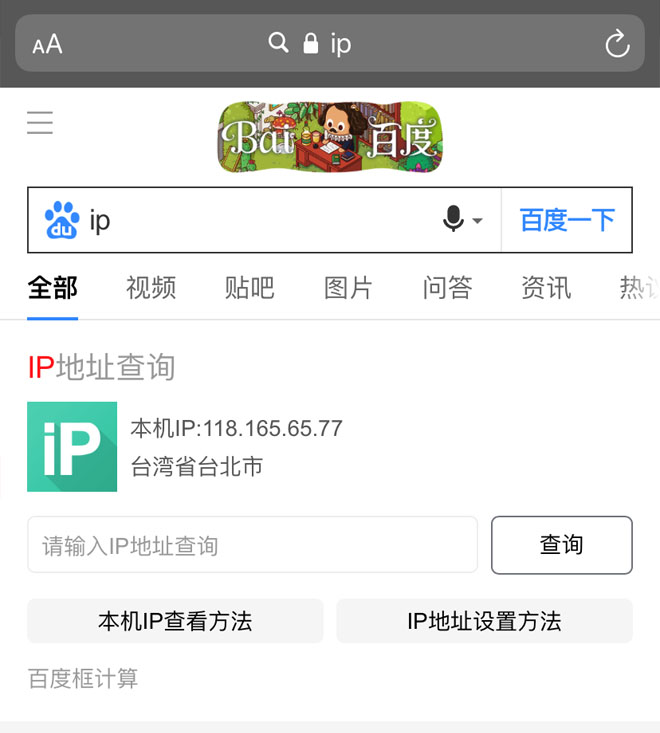Image resolution: width=660 pixels, height=733 pixels.
Task: Switch to the 图片 tab
Action: click(x=348, y=288)
